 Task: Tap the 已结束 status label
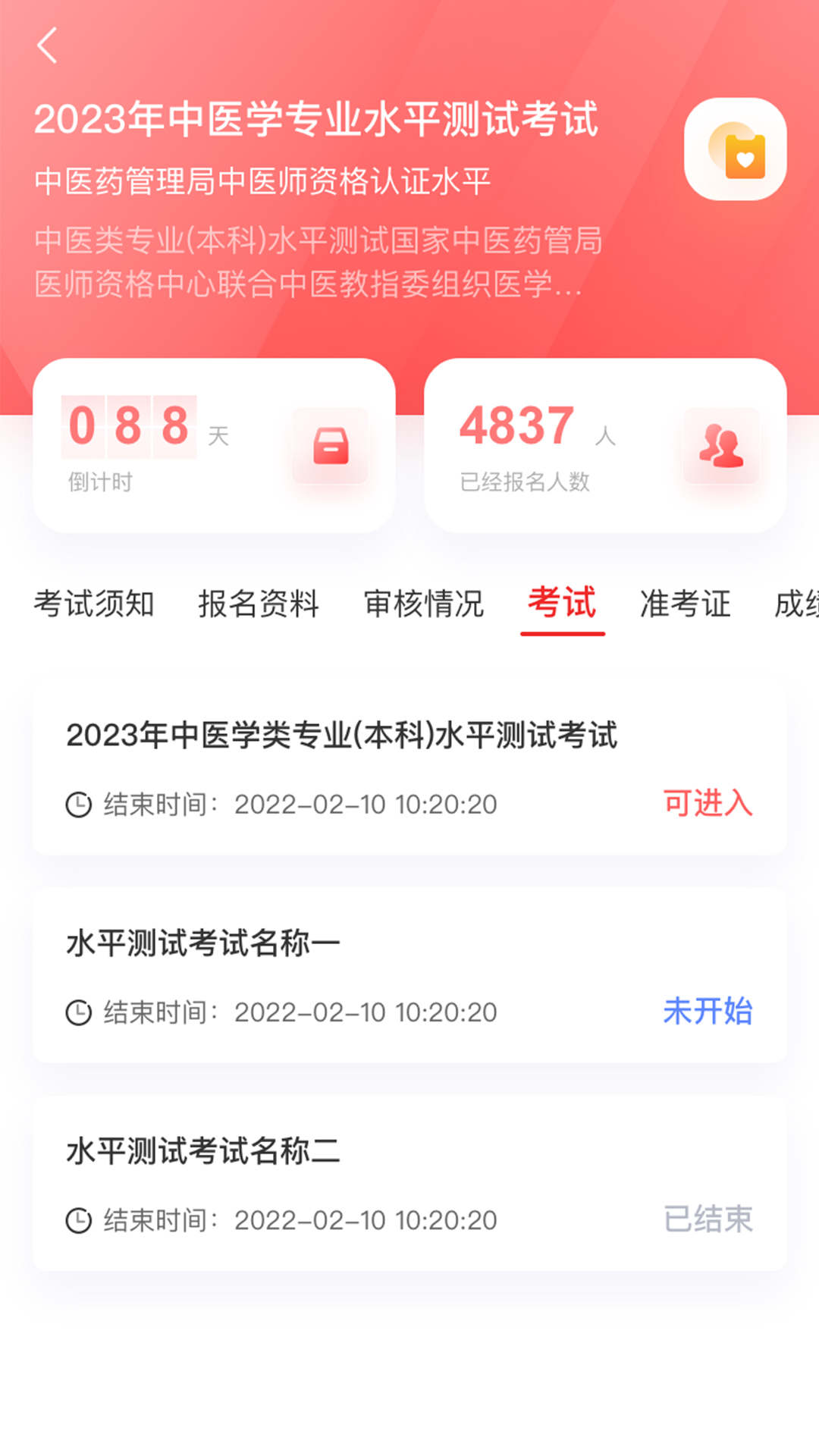click(x=707, y=1219)
